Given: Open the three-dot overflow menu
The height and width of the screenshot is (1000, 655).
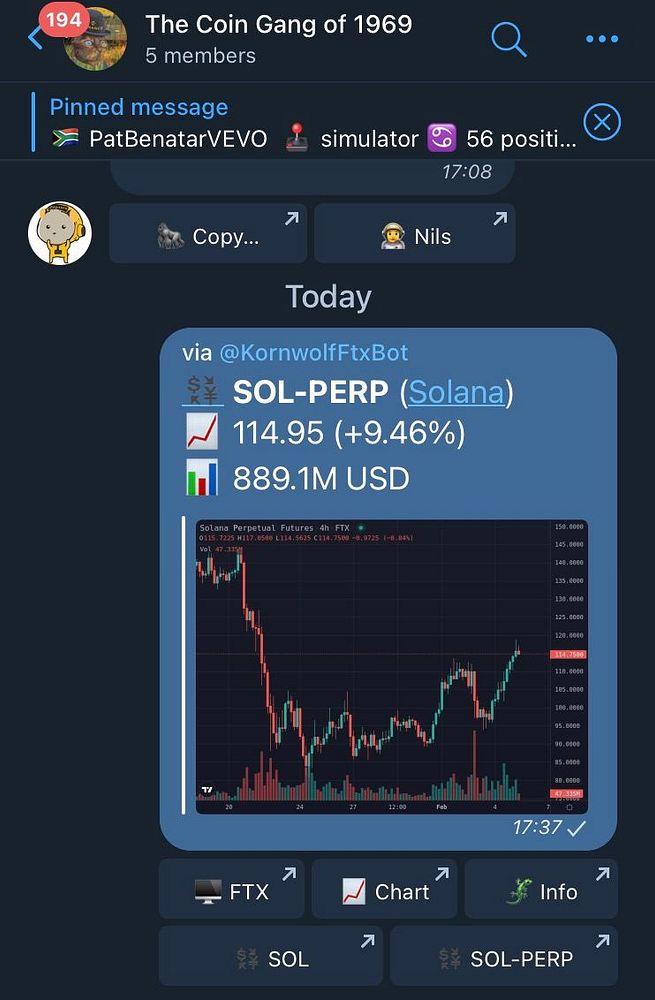Looking at the screenshot, I should [602, 39].
